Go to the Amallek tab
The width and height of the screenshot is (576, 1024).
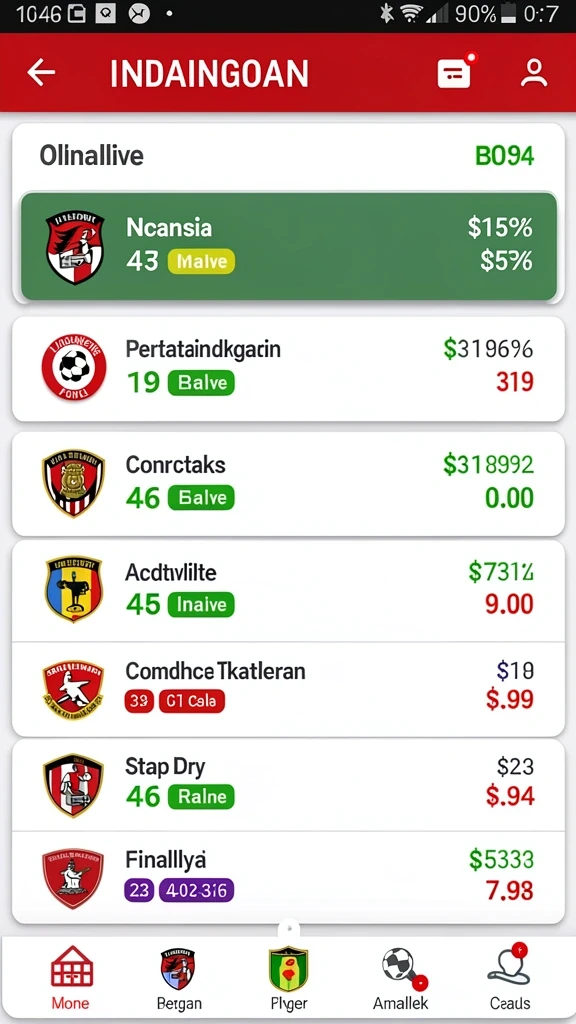(x=400, y=978)
